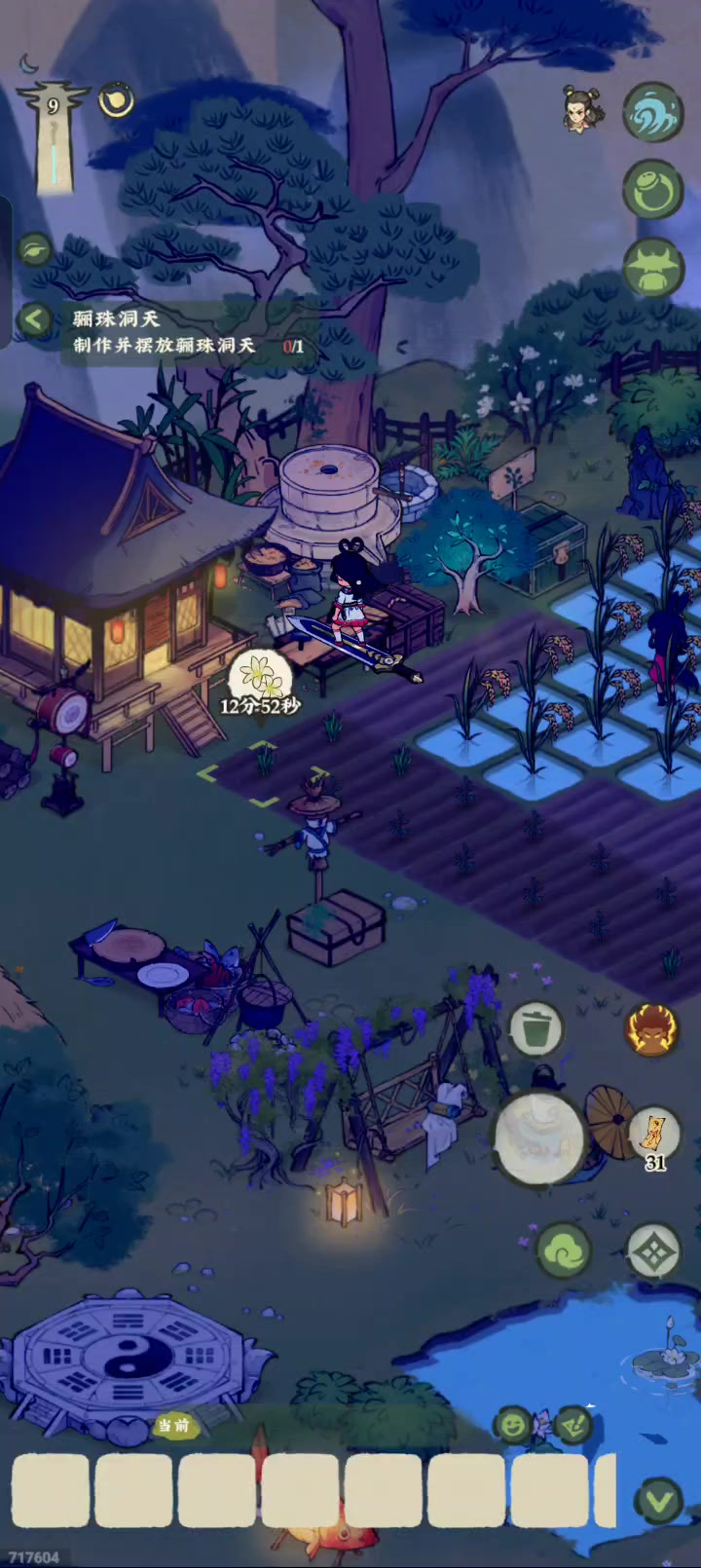Open the 骊珠洞天 quest task
The image size is (701, 1568).
[187, 332]
